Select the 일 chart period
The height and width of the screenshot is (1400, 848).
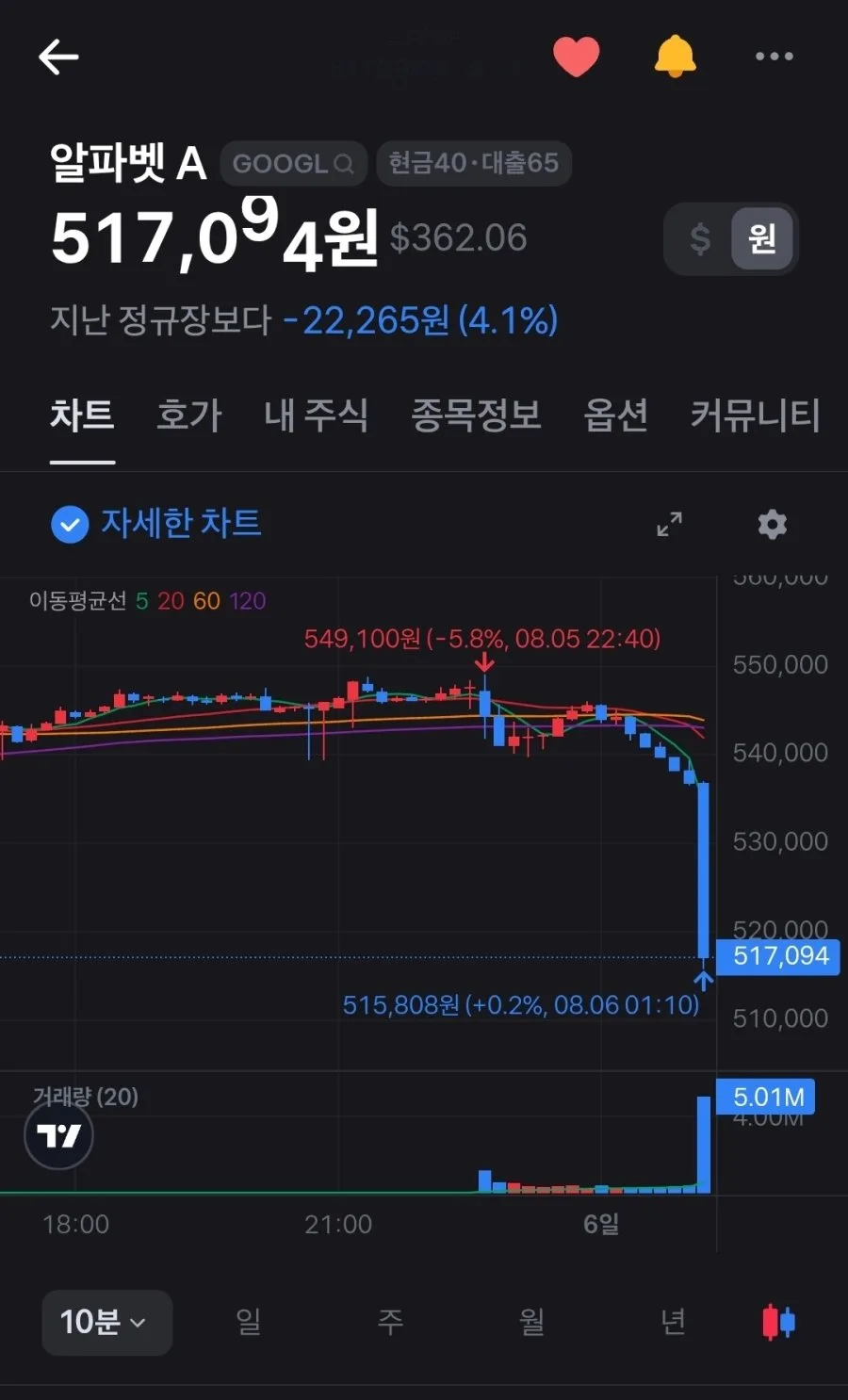pos(248,1322)
